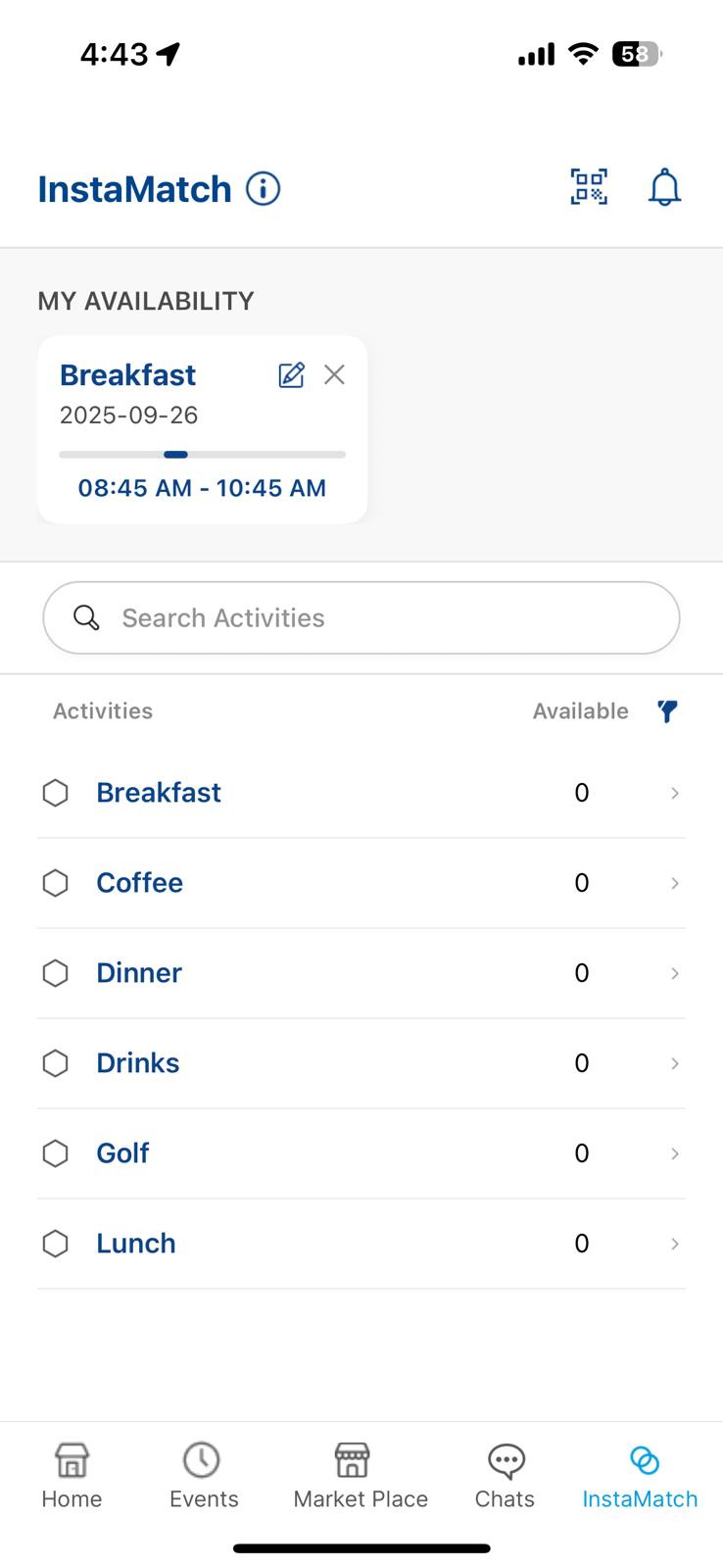Switch to the Events tab

(x=203, y=1475)
